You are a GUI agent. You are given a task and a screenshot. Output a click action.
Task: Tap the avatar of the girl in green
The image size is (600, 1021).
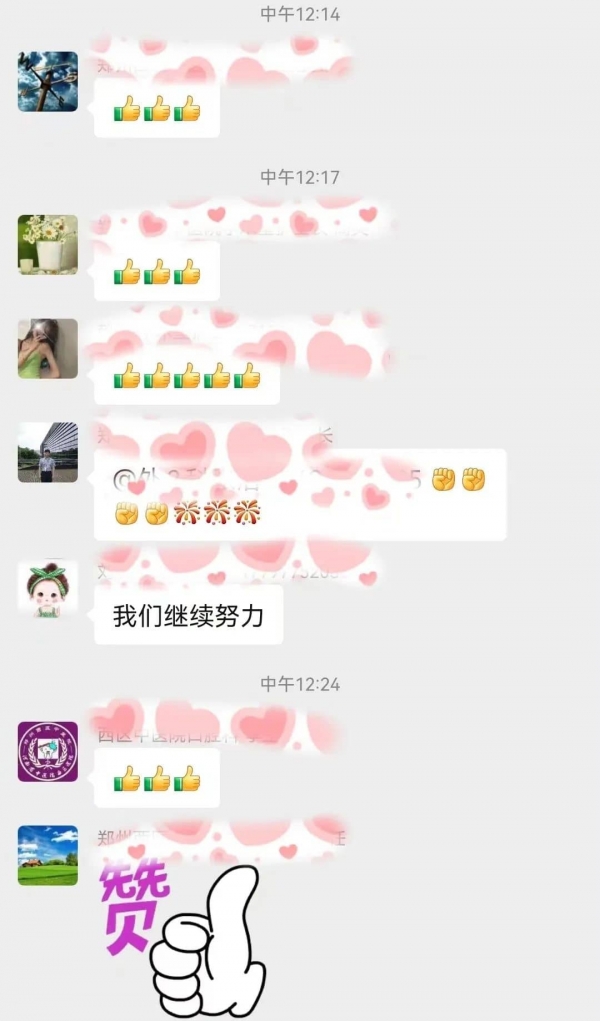click(48, 349)
